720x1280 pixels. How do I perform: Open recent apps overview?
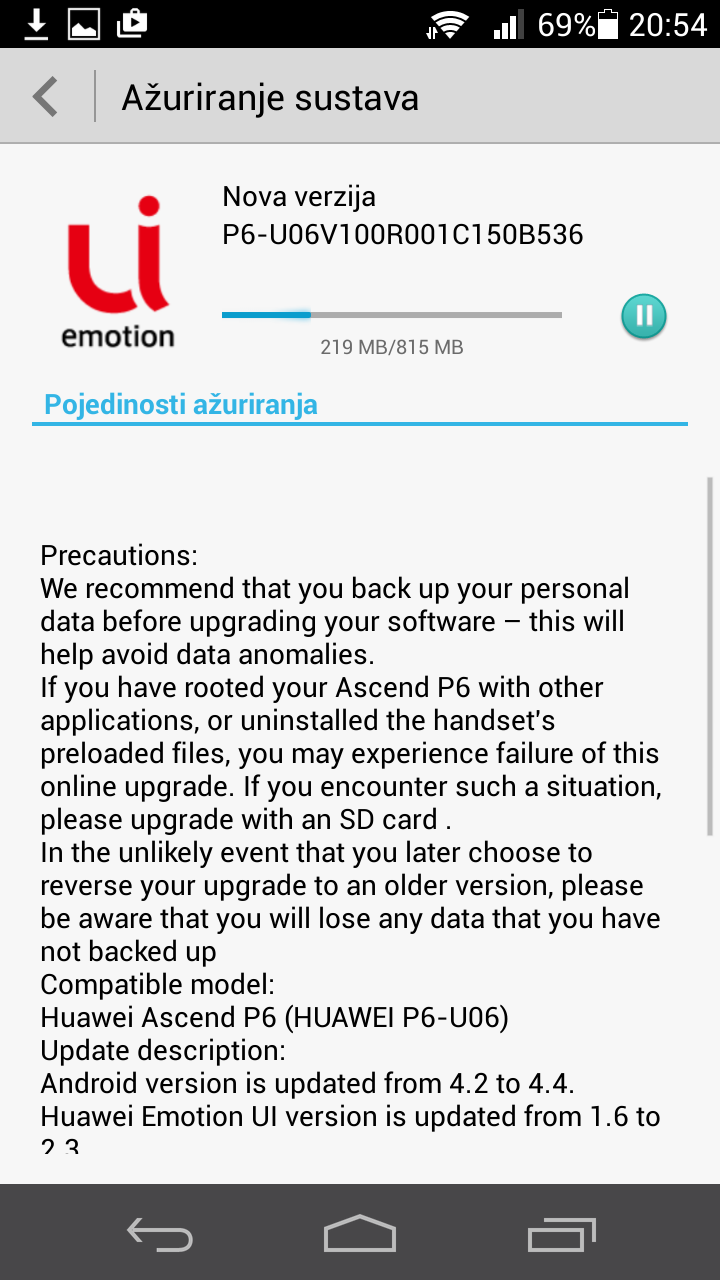[561, 1234]
